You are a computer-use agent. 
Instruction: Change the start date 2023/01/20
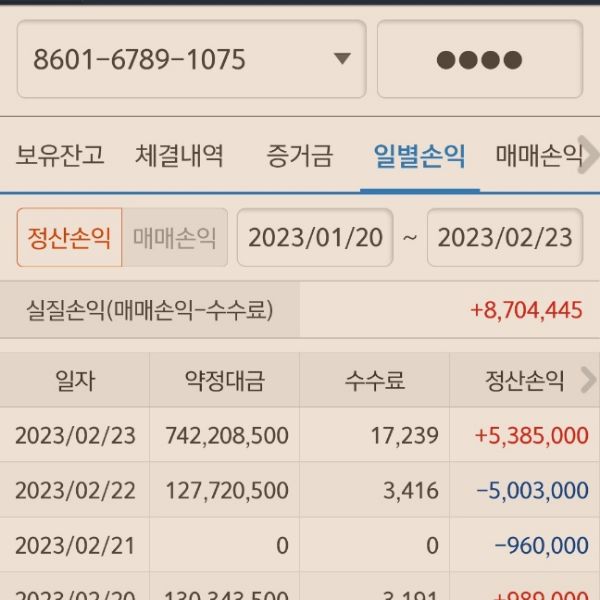point(315,237)
